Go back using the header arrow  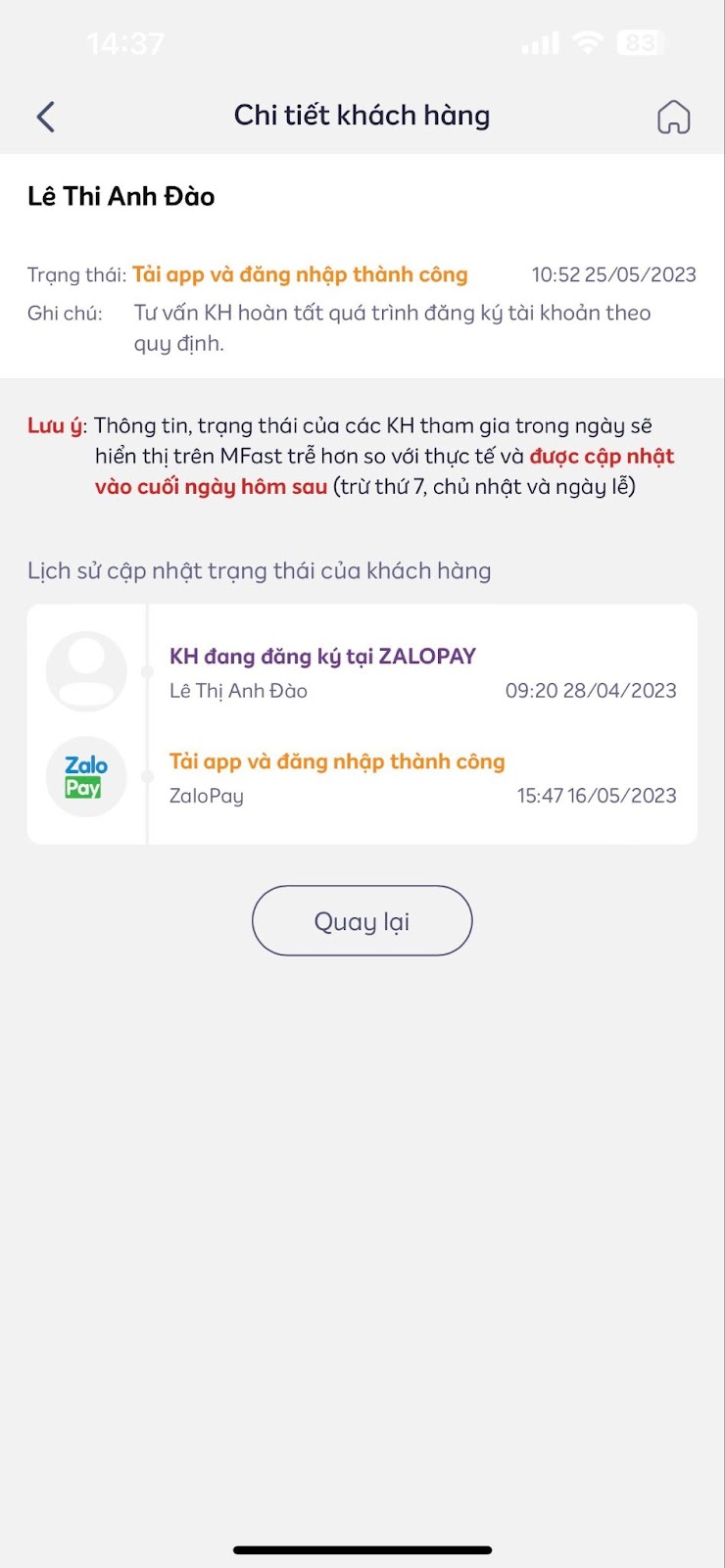pyautogui.click(x=45, y=117)
